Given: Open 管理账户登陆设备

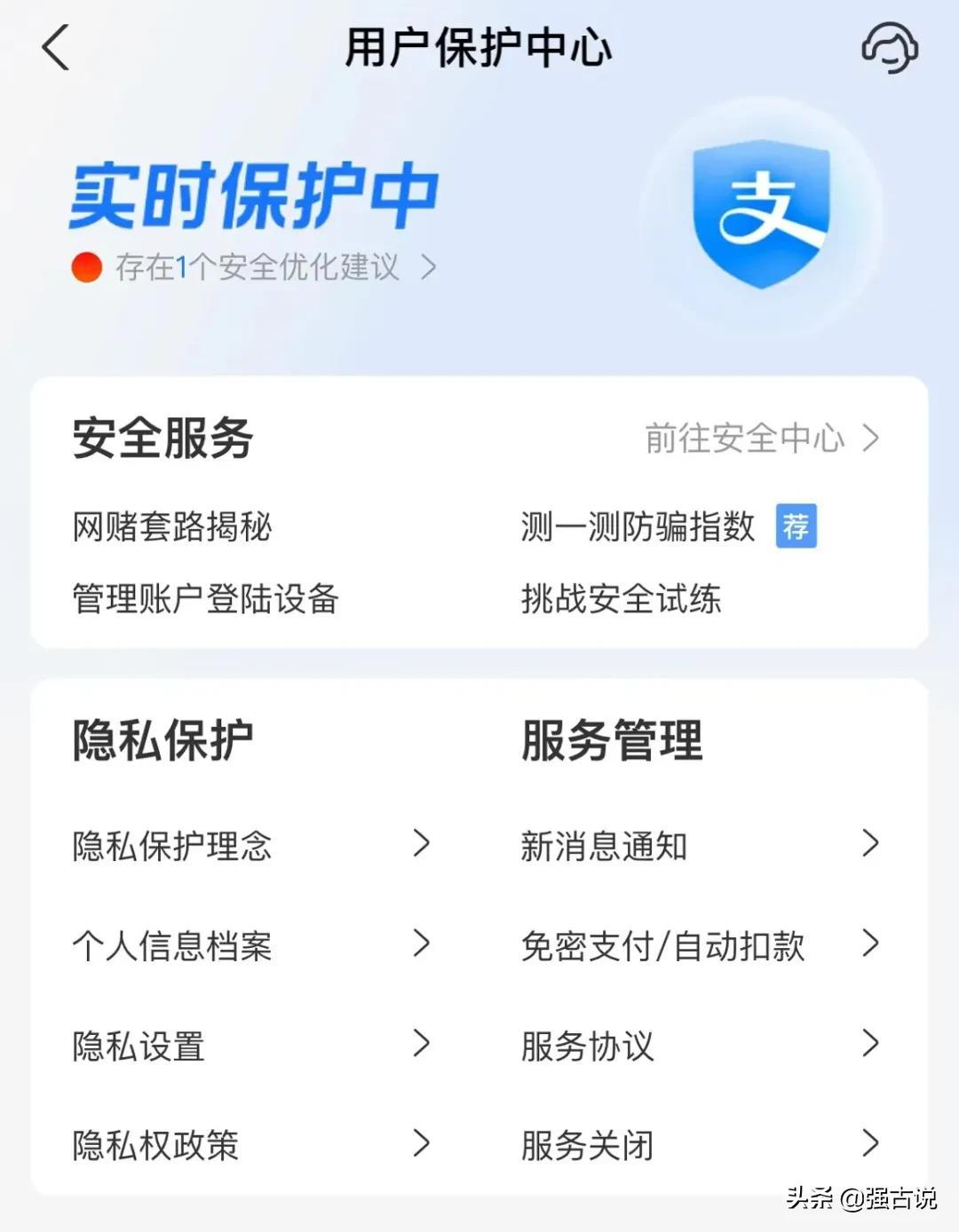Looking at the screenshot, I should pos(206,599).
